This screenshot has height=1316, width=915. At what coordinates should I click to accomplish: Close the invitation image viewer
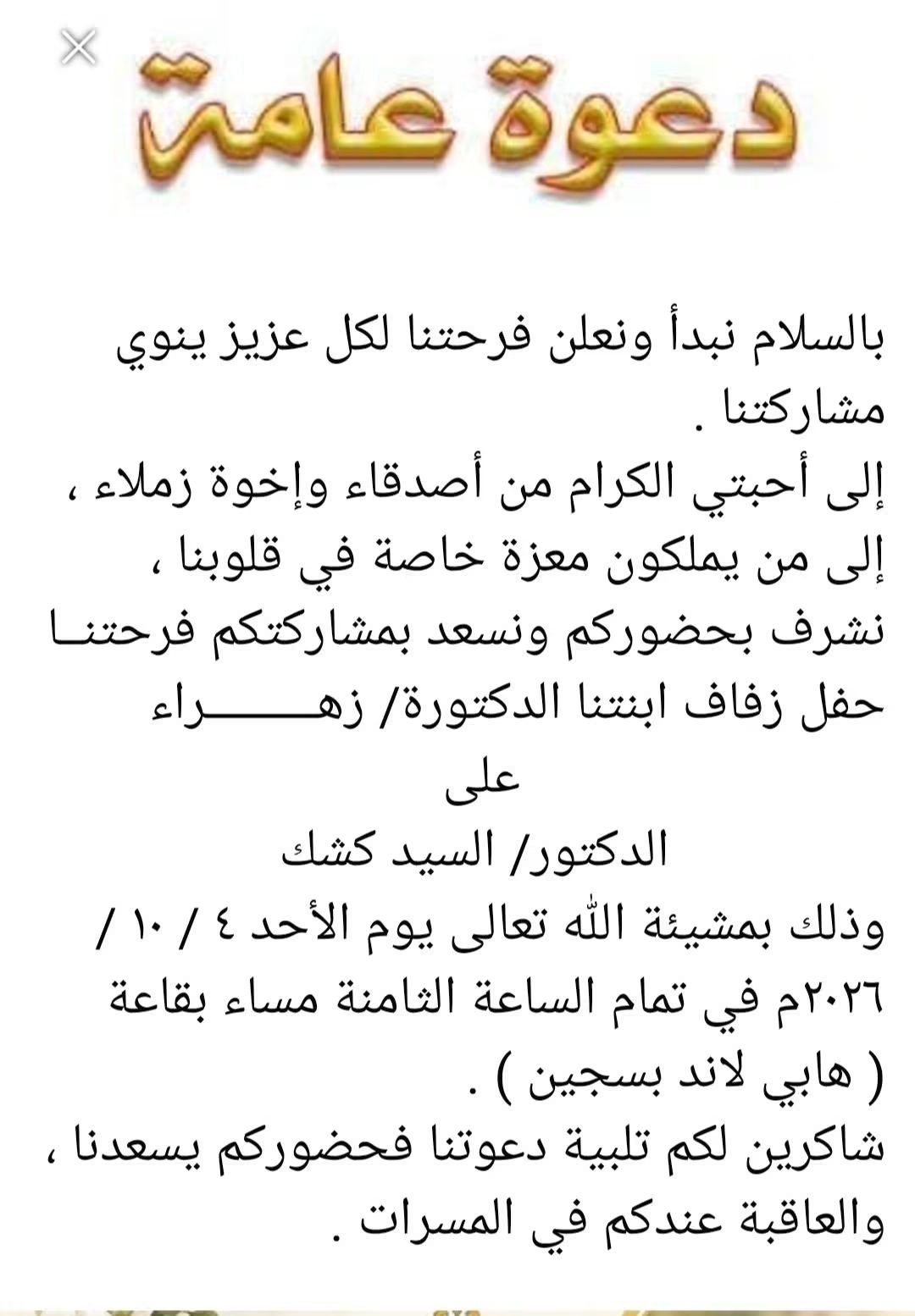[x=80, y=47]
